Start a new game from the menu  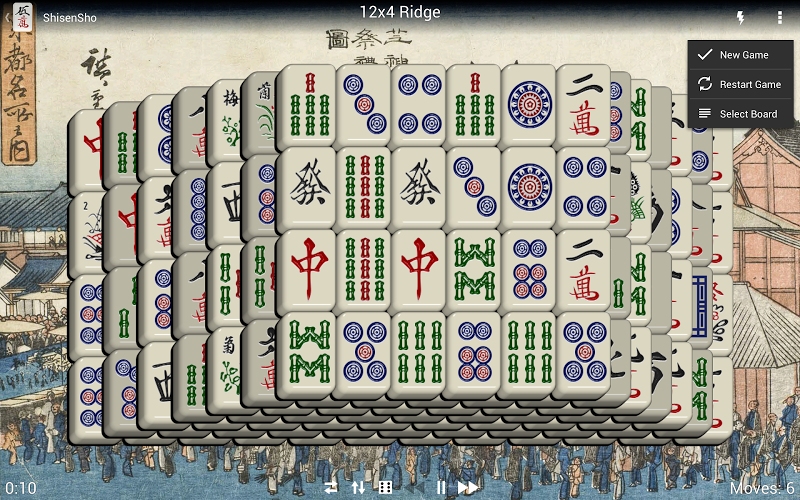(x=742, y=55)
